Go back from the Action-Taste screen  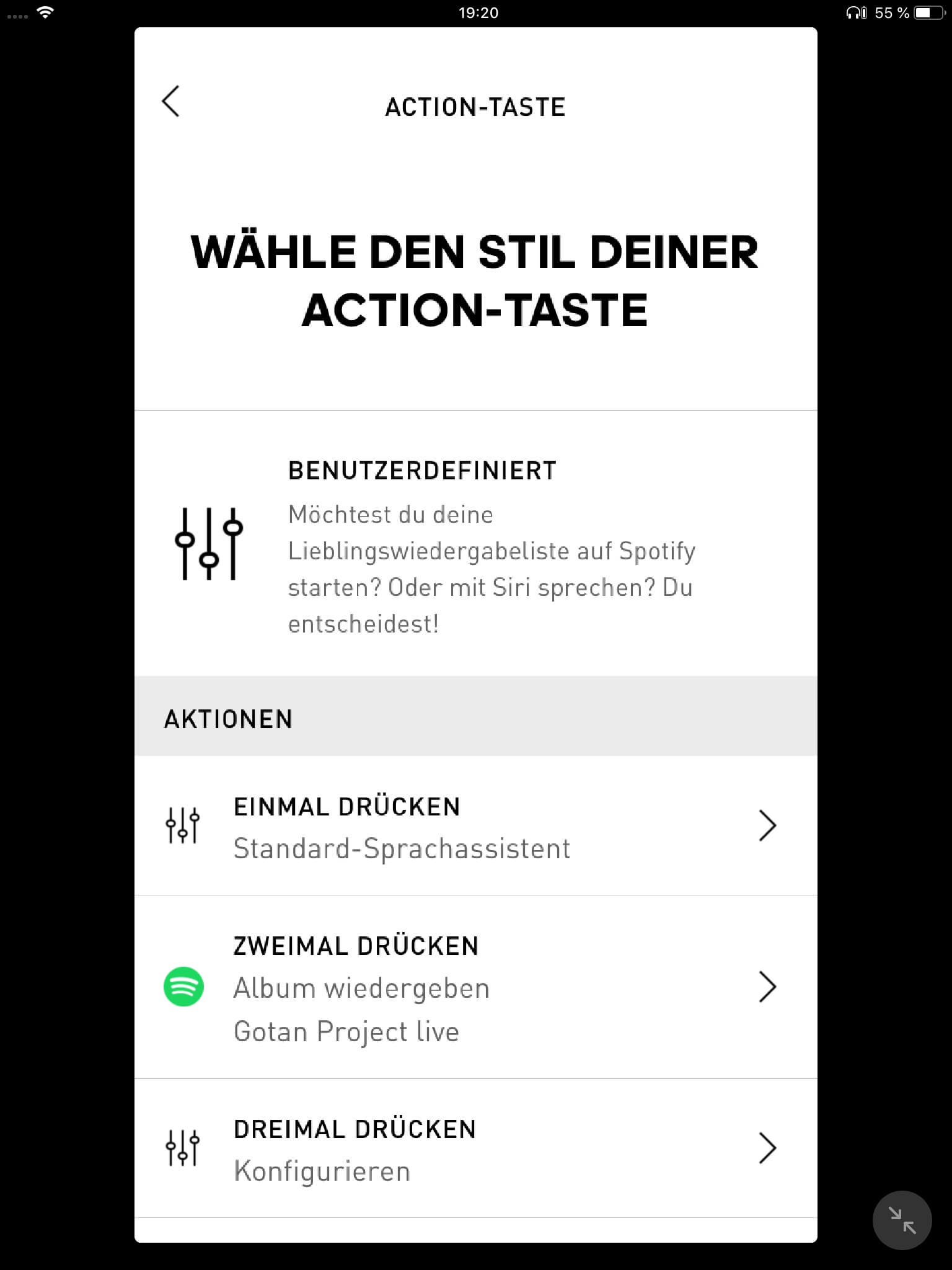pos(171,102)
